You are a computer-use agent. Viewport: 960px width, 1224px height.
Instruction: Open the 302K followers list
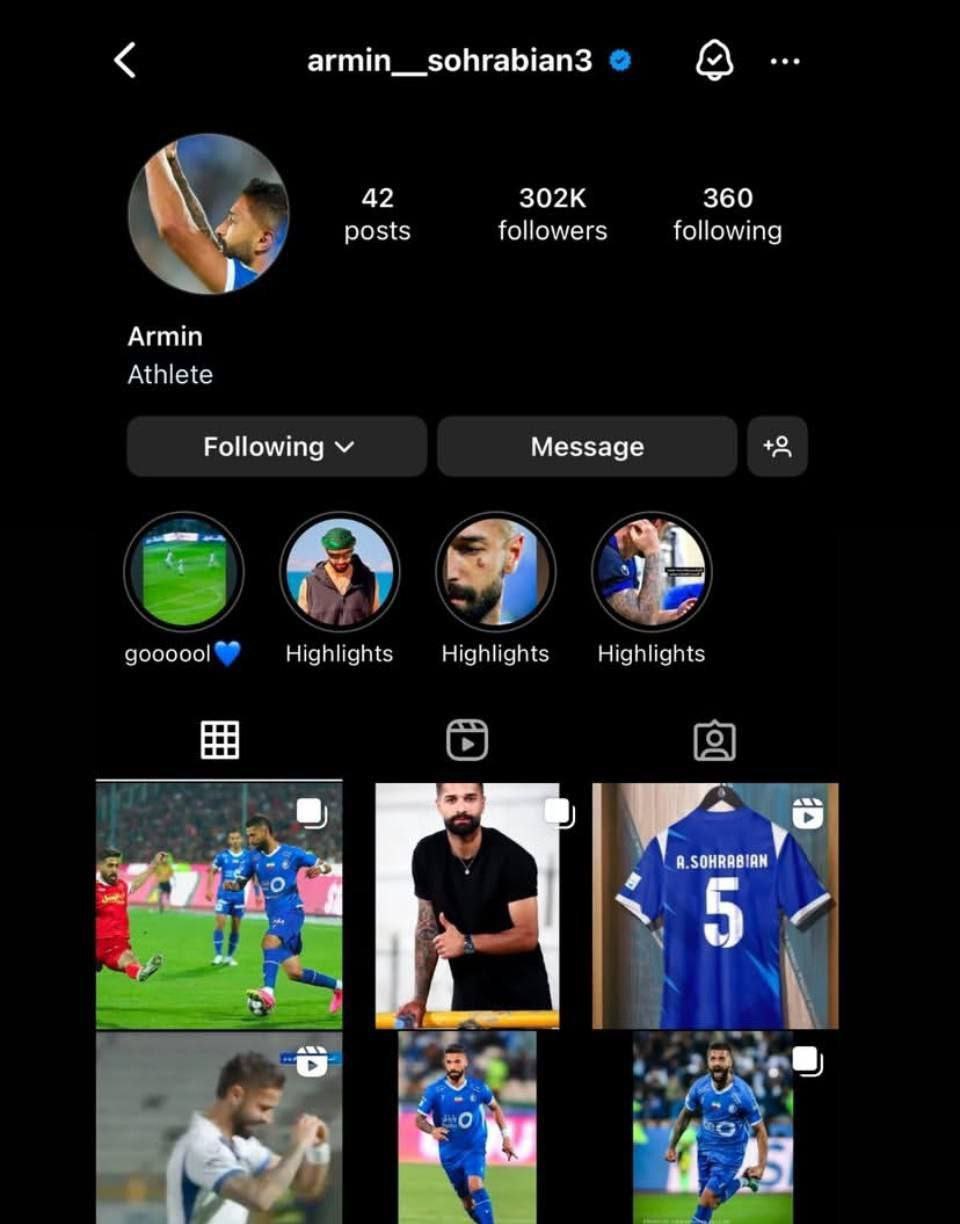click(x=552, y=214)
